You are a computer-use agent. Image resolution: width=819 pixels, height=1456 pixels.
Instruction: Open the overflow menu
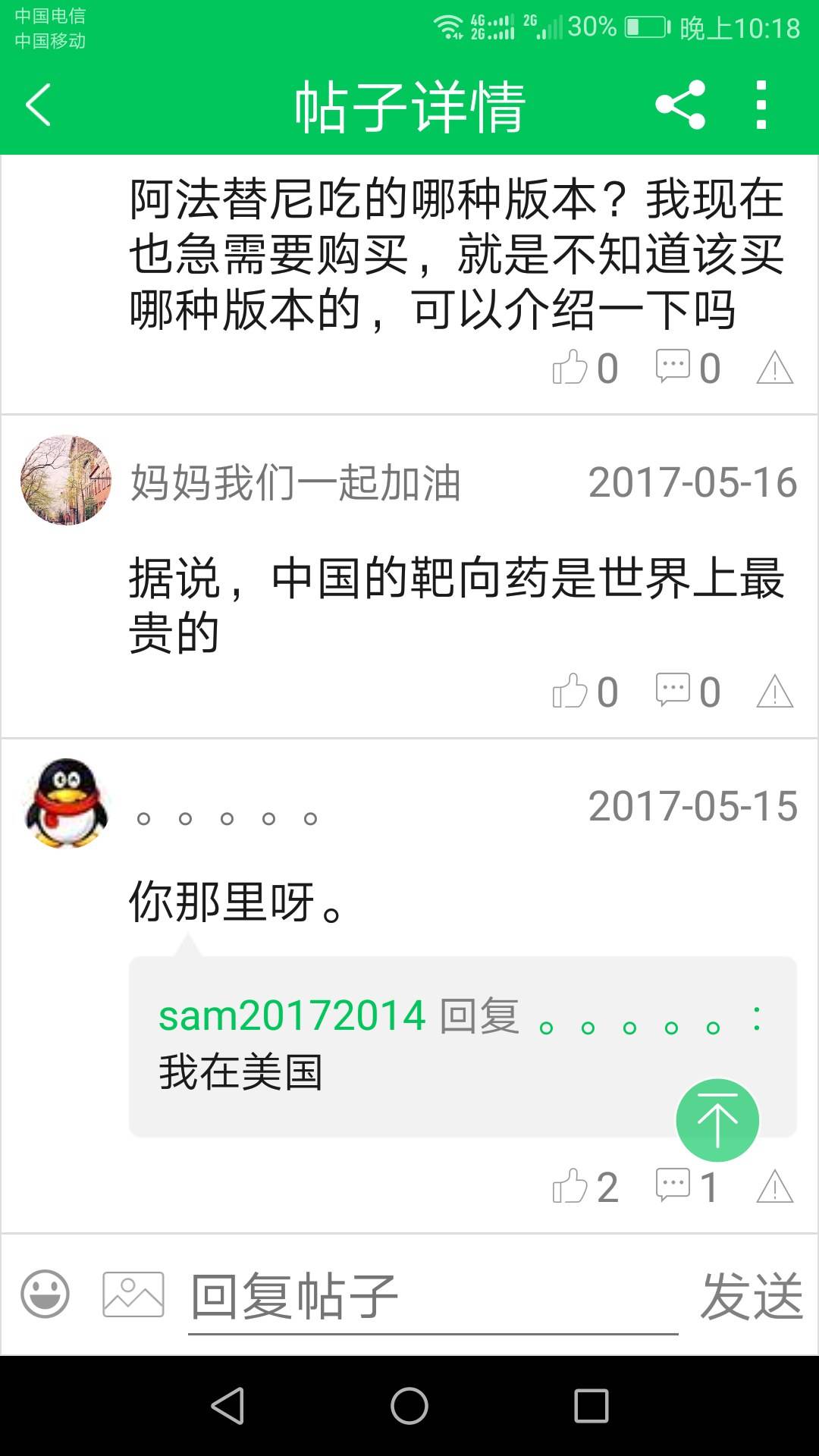tap(761, 105)
